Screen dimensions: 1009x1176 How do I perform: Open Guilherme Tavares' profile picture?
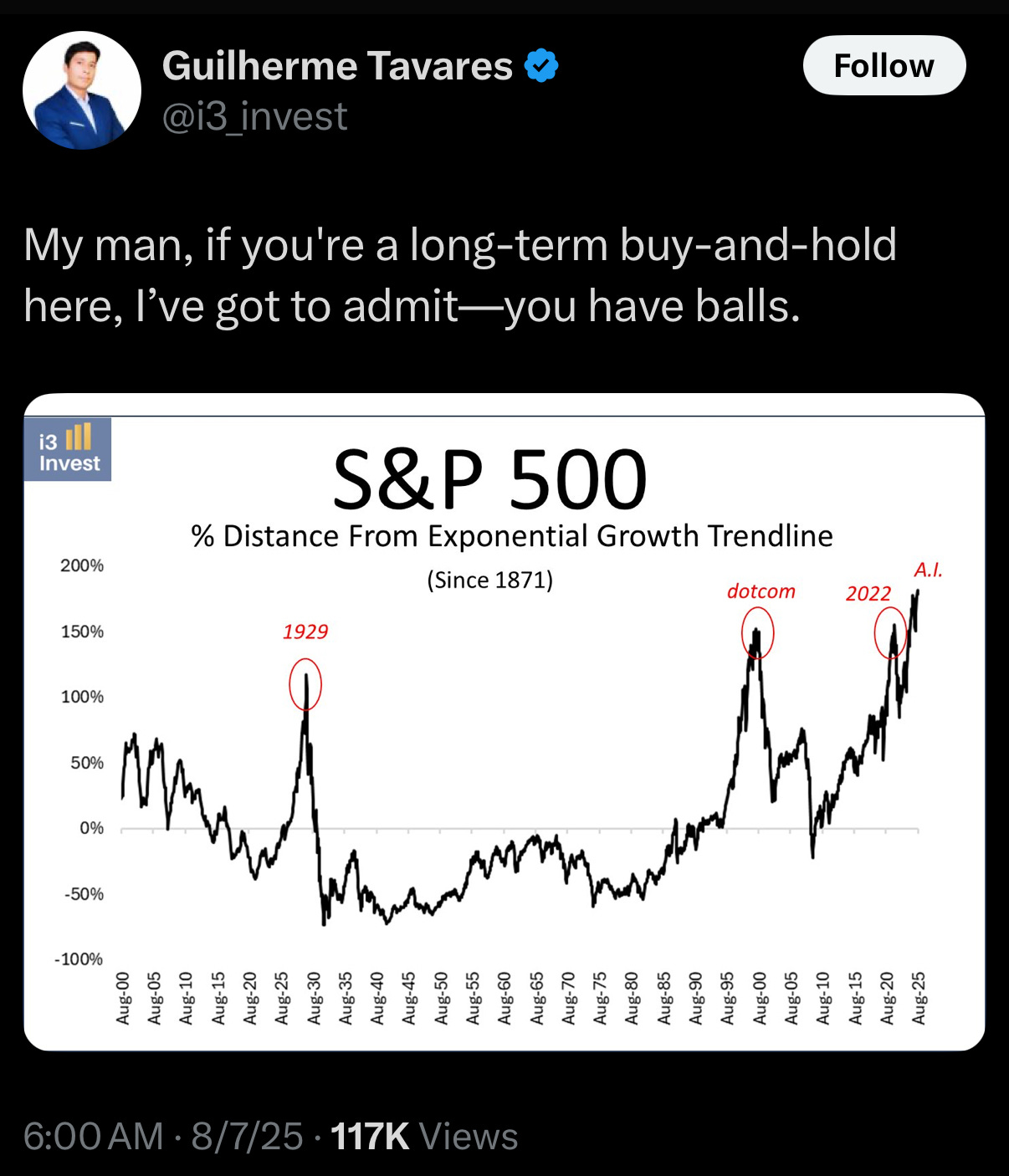click(82, 90)
